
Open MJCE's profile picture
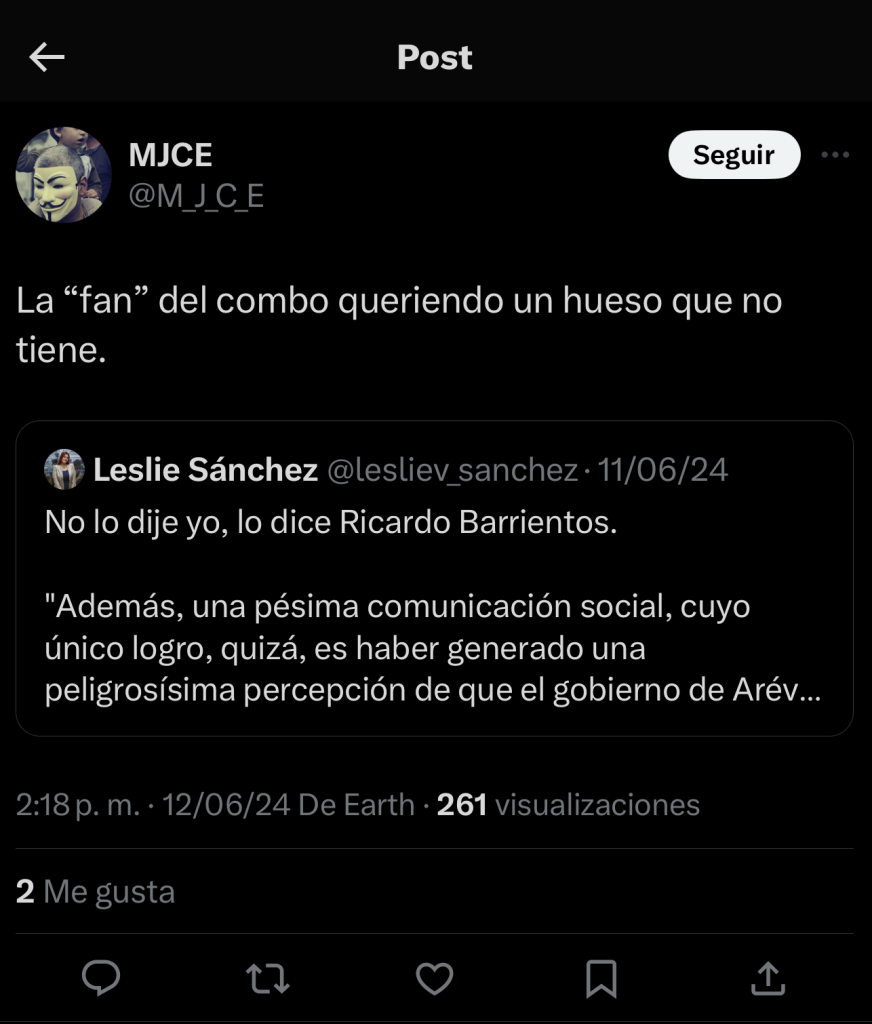coord(63,174)
